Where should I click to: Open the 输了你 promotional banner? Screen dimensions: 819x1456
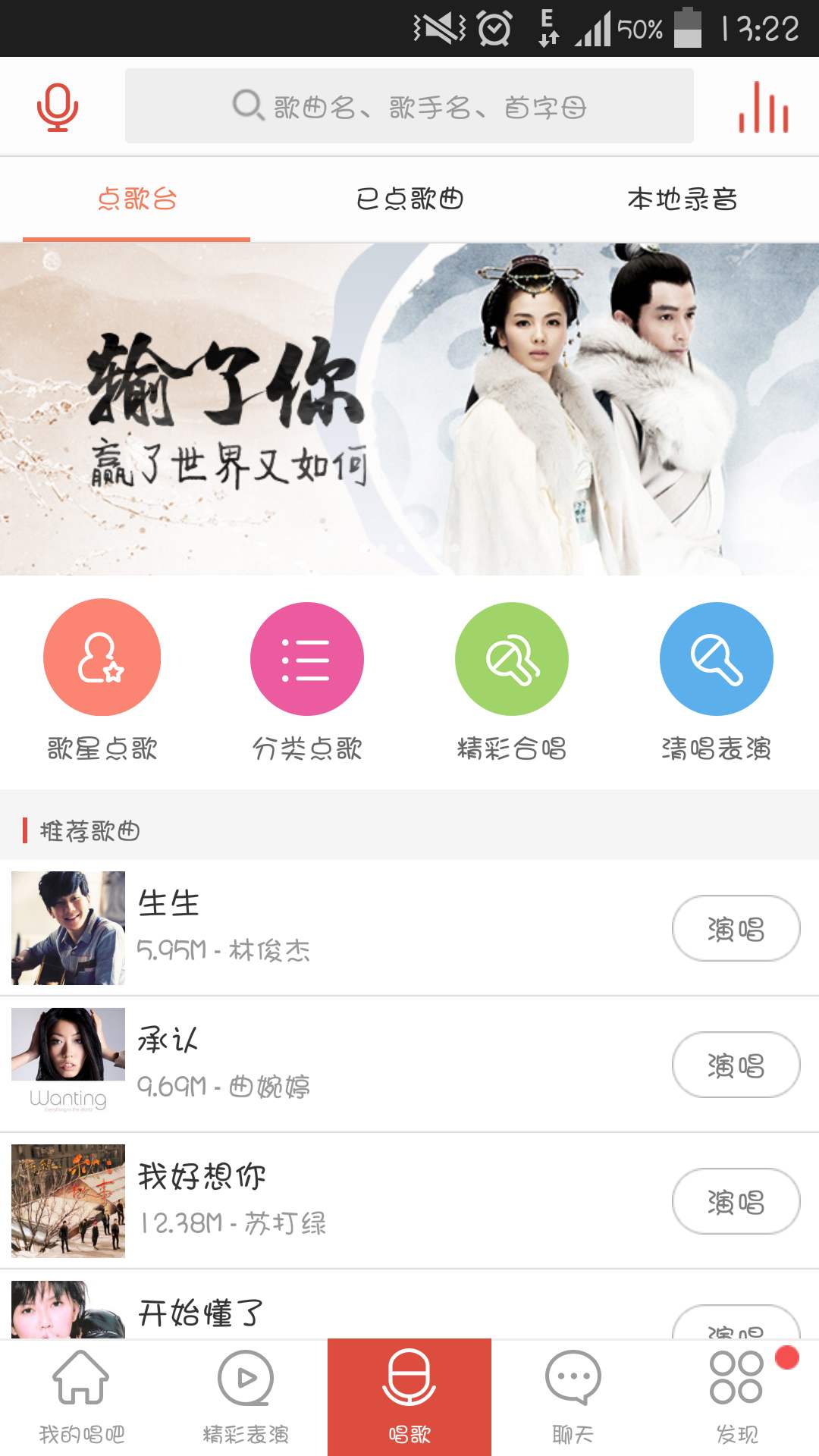tap(409, 409)
